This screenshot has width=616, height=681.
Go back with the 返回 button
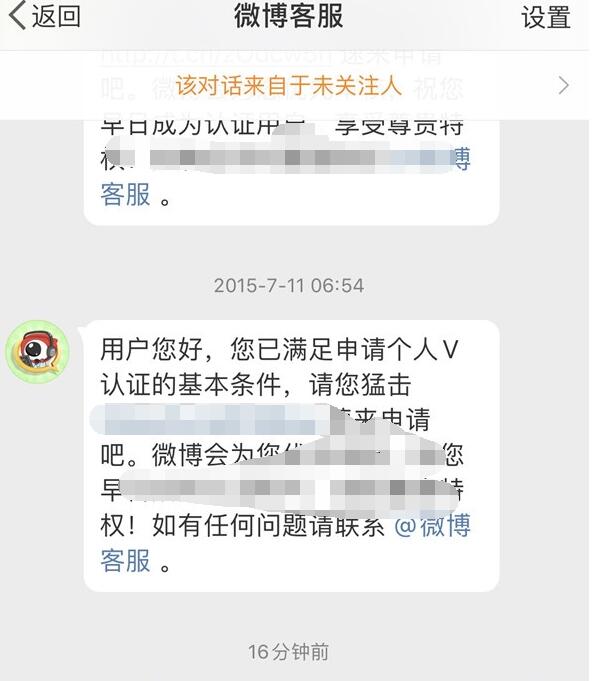[x=45, y=16]
